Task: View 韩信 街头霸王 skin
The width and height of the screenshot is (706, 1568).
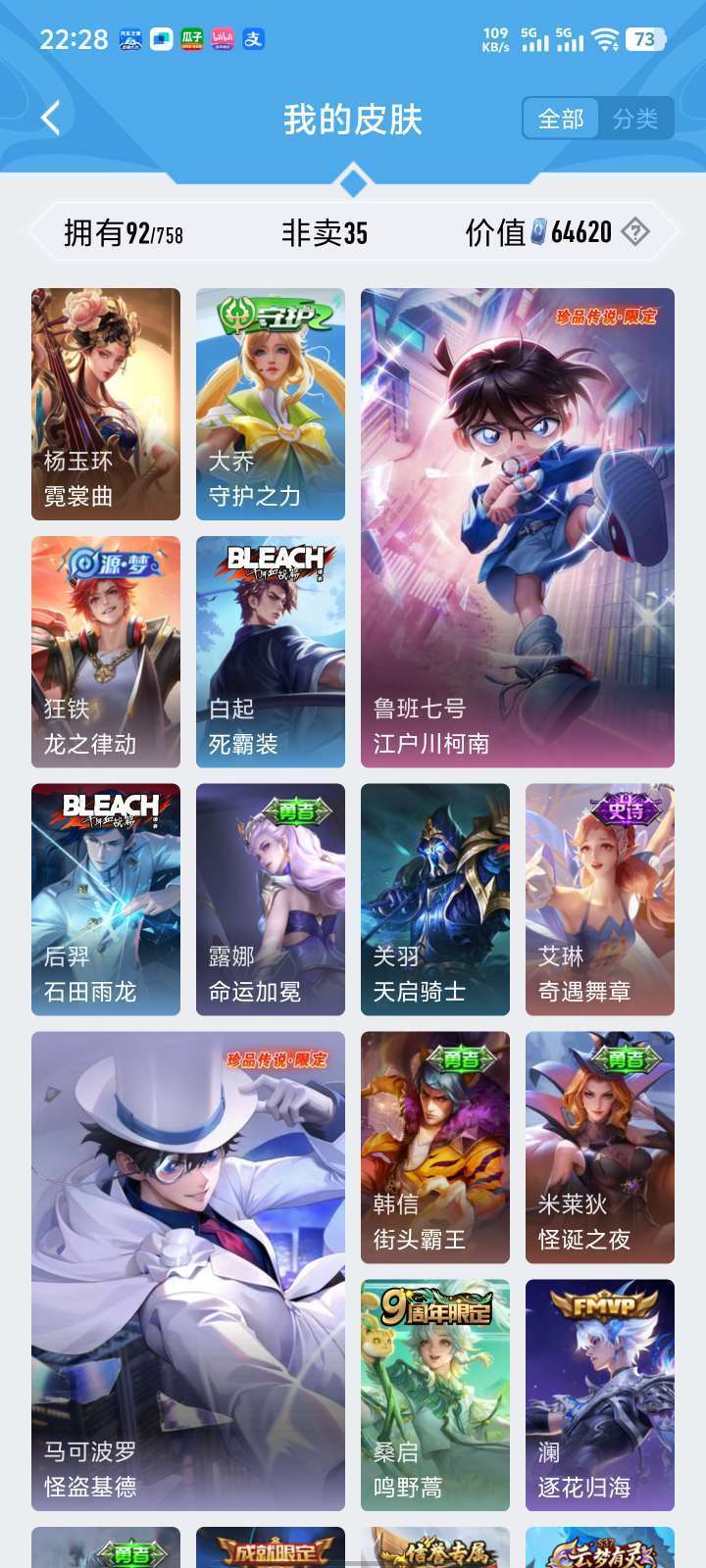Action: coord(435,1147)
